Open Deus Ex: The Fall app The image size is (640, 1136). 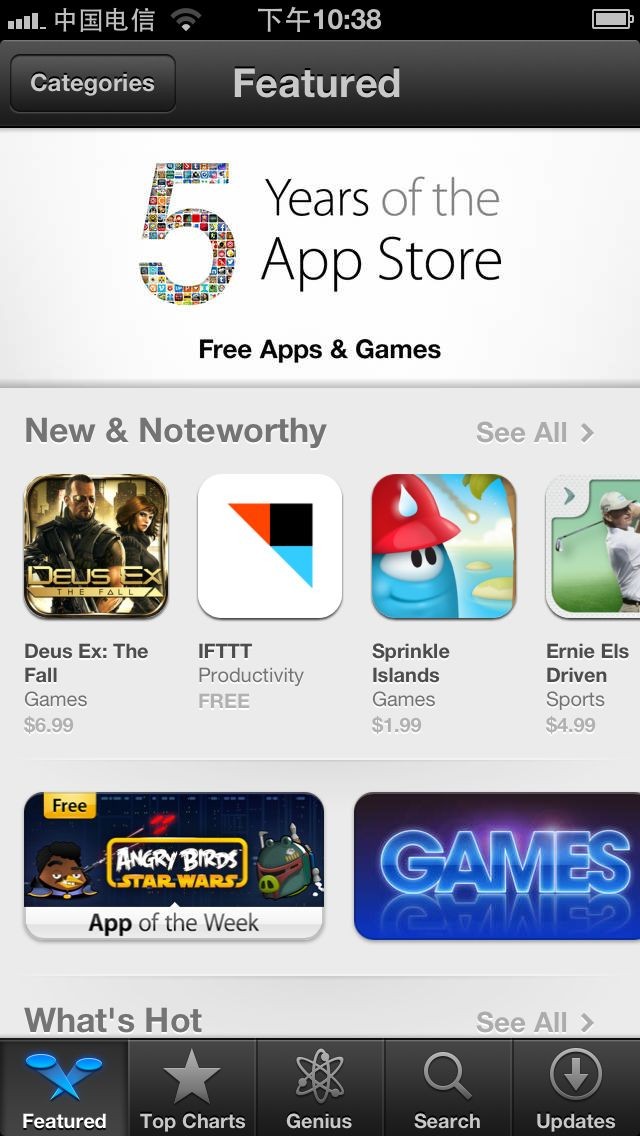(96, 546)
